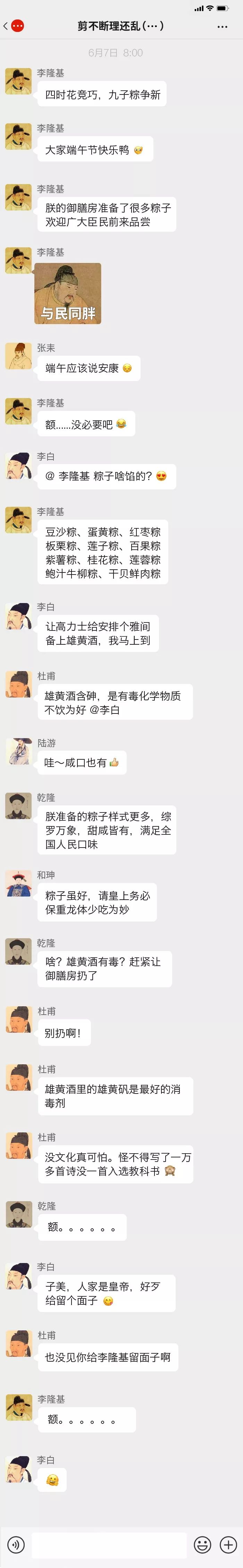Open the group chat options menu

222,27
